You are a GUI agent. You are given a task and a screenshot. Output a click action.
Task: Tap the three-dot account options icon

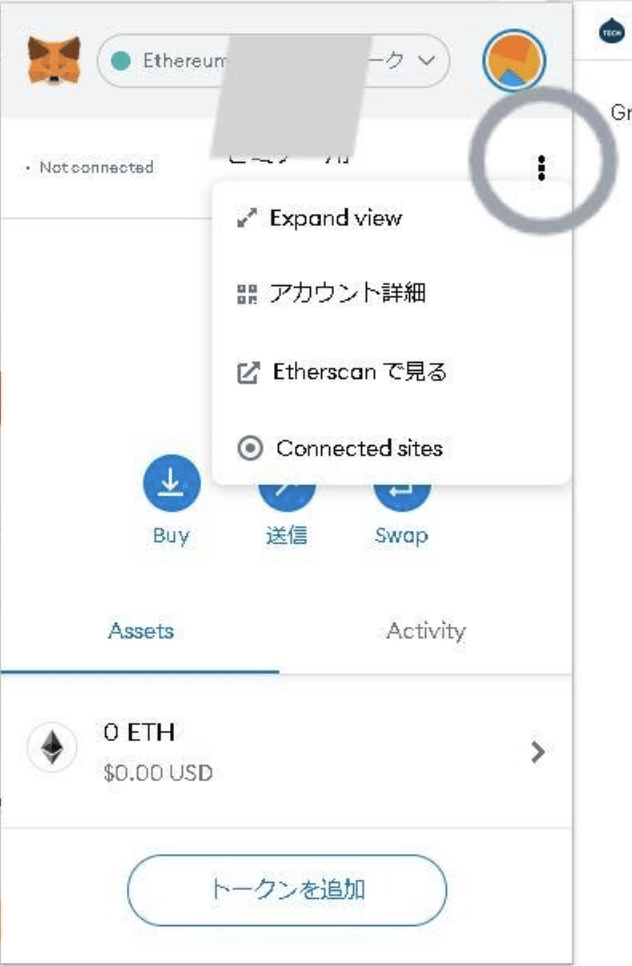[x=541, y=168]
